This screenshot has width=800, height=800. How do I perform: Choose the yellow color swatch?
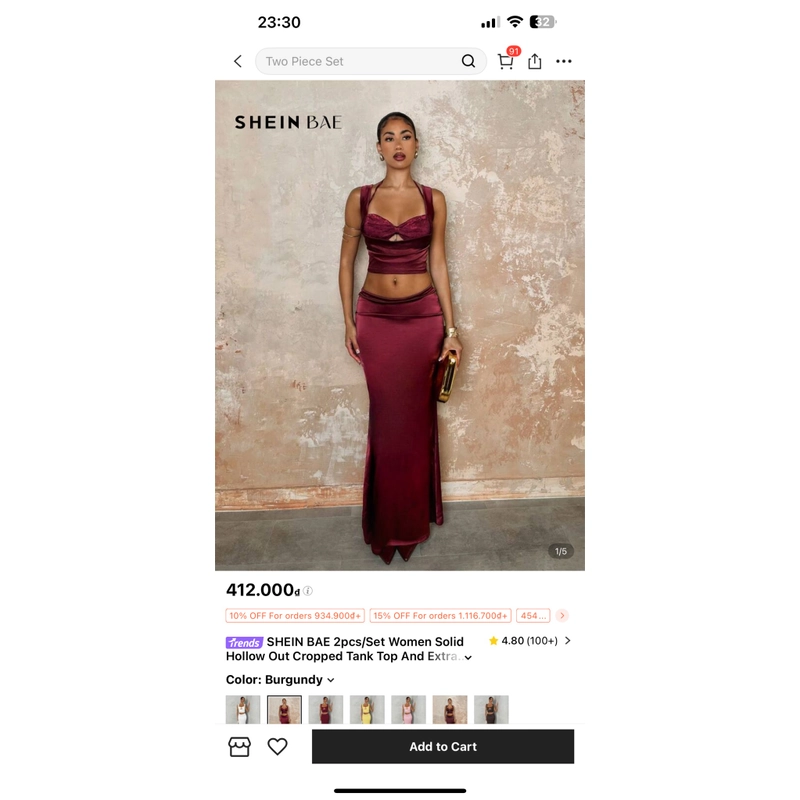click(x=367, y=710)
